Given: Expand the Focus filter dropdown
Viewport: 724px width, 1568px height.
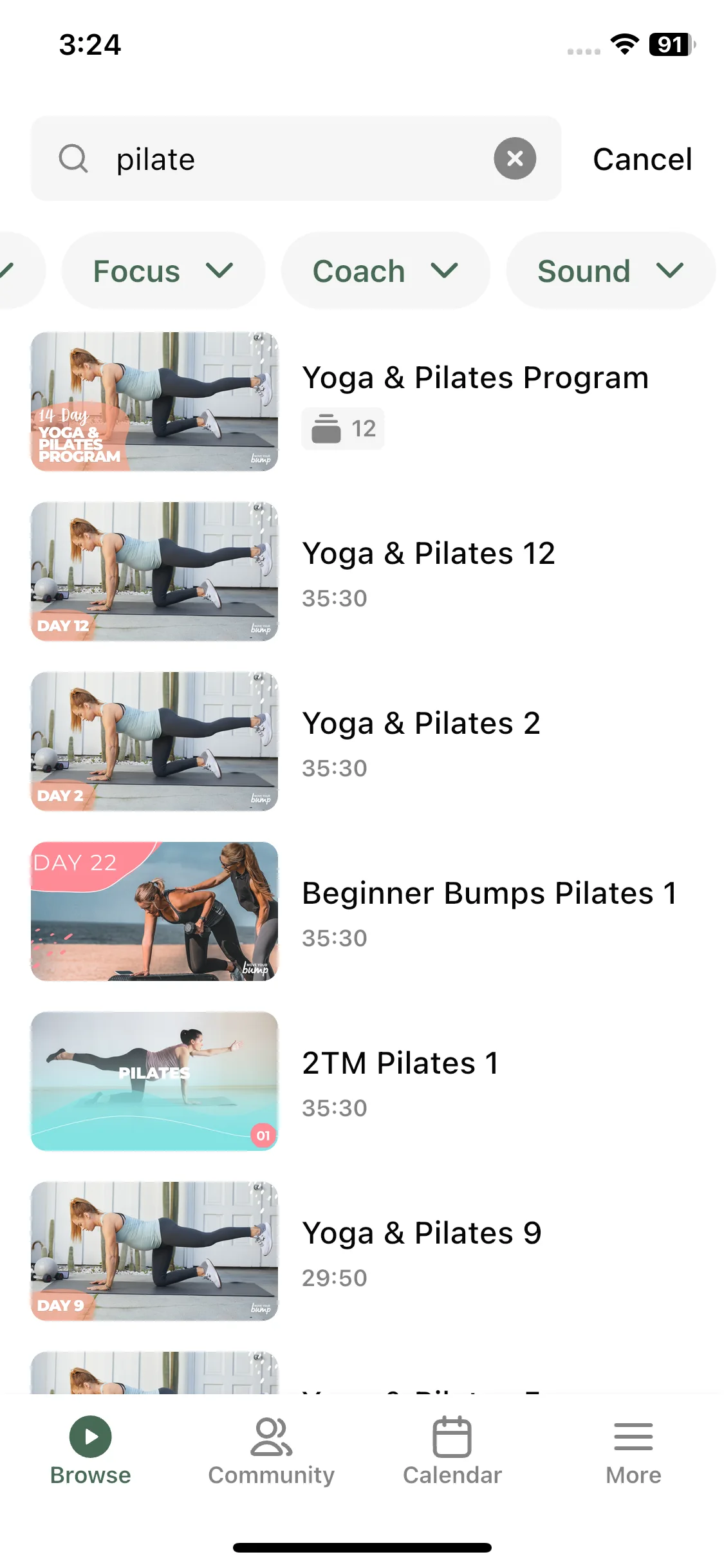Looking at the screenshot, I should [163, 271].
